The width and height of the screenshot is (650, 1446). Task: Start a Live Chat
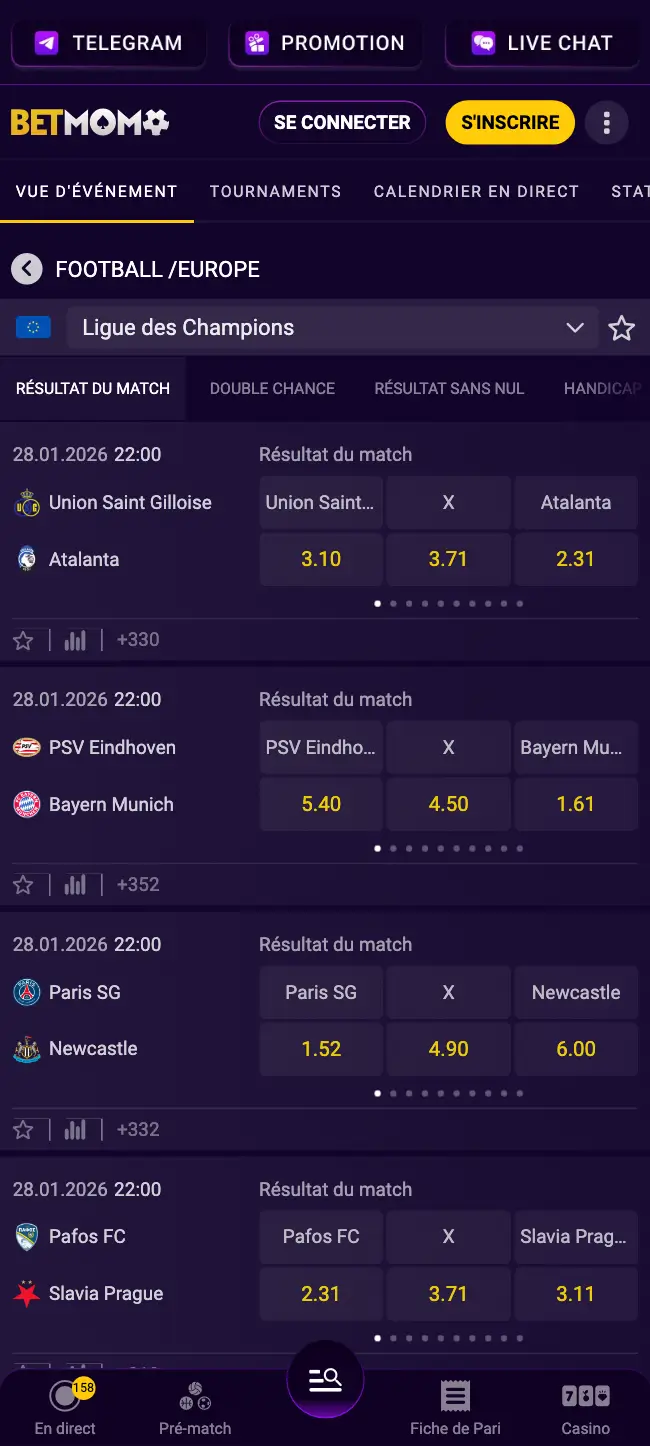[542, 43]
